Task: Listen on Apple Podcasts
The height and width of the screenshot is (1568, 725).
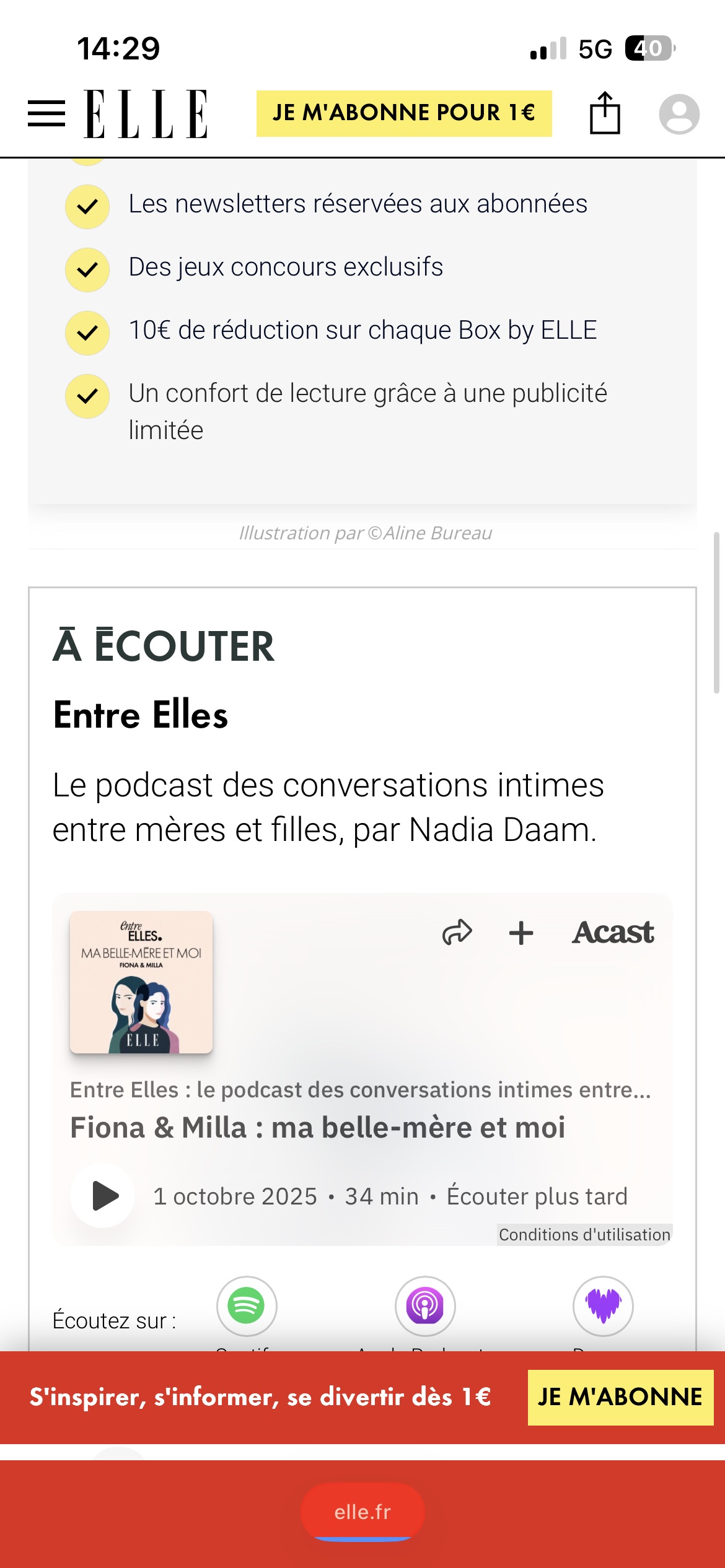Action: pyautogui.click(x=425, y=1305)
